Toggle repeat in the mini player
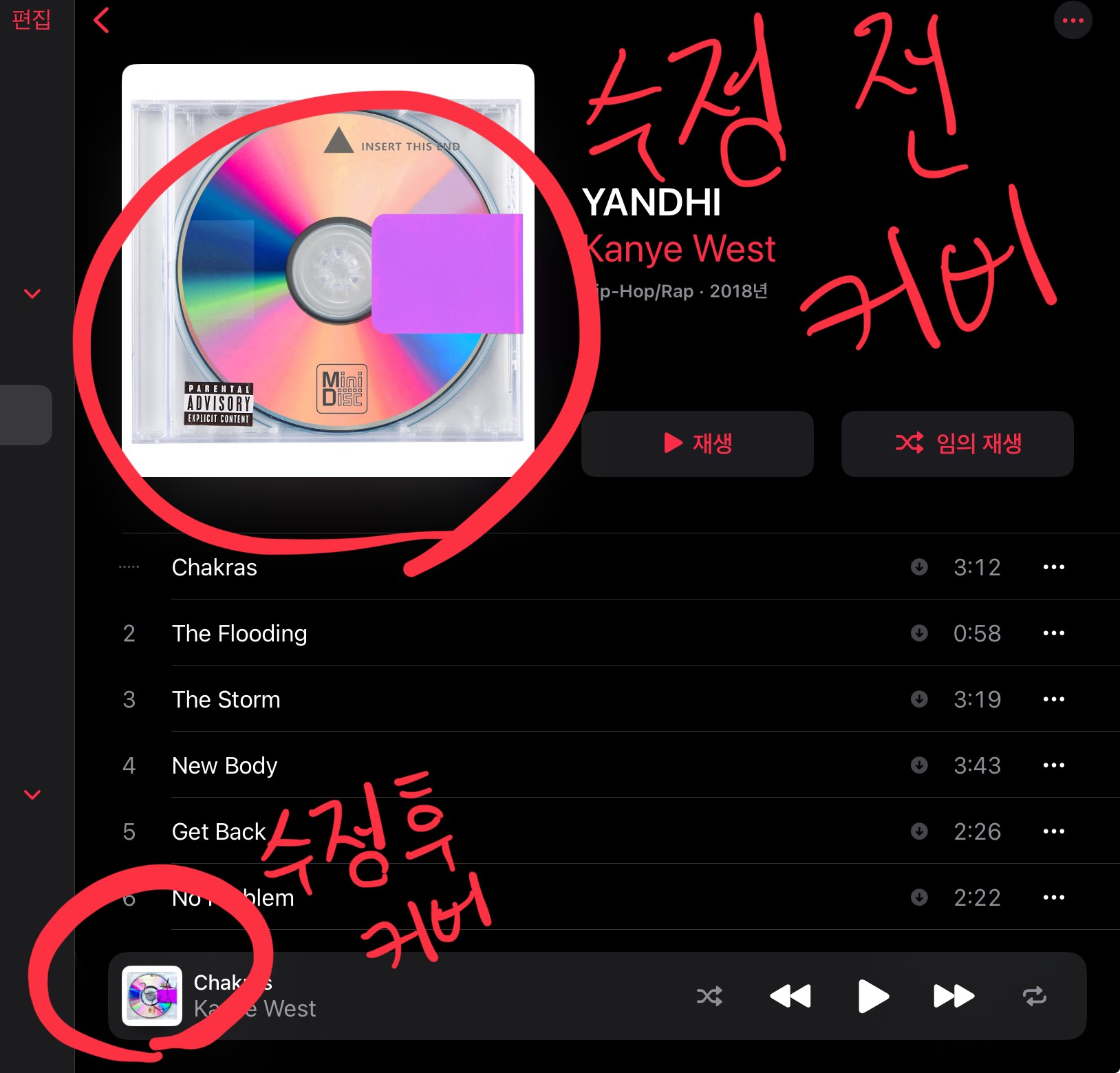Viewport: 1120px width, 1073px height. (x=1034, y=996)
